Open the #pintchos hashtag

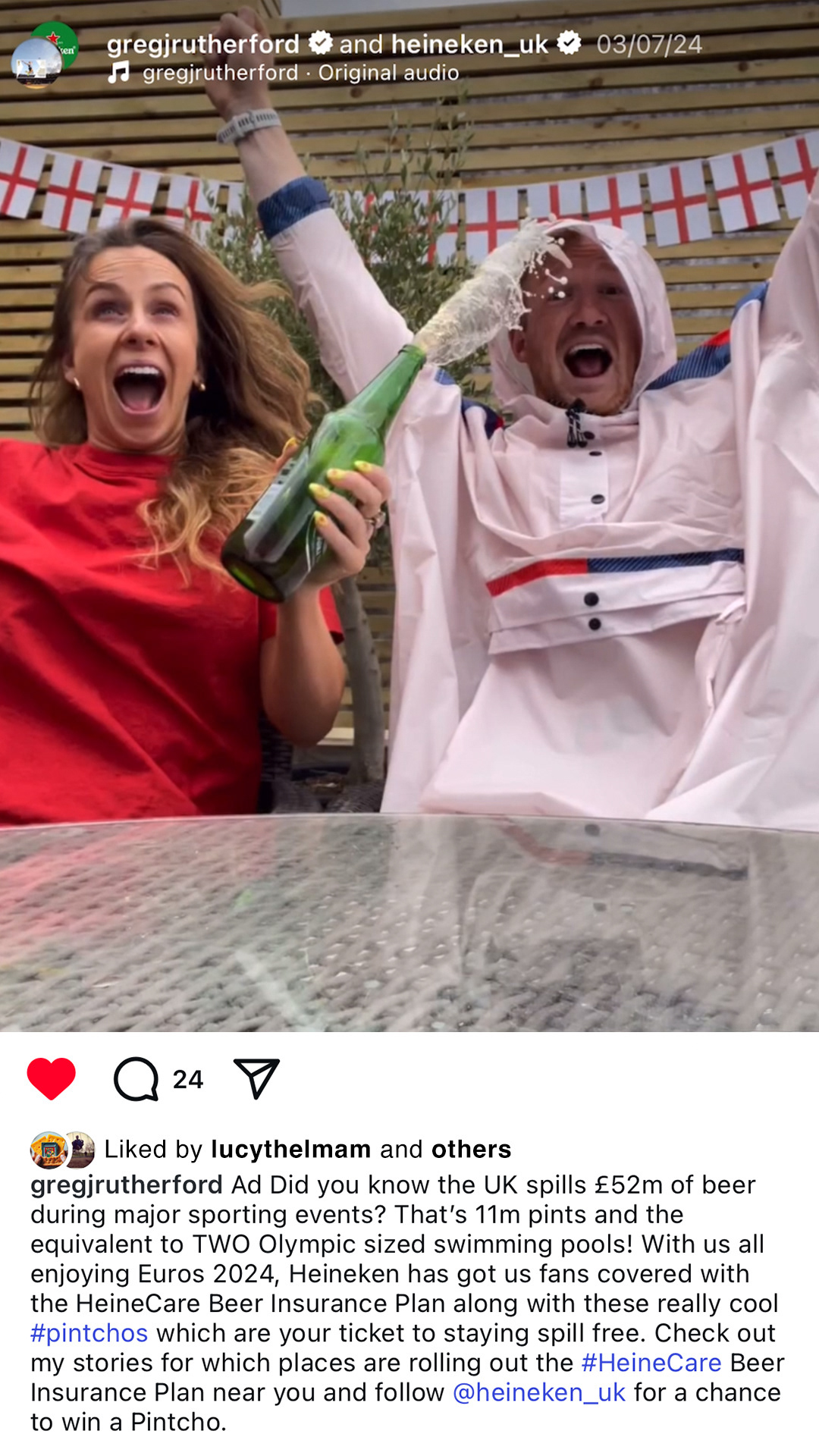tap(89, 1332)
